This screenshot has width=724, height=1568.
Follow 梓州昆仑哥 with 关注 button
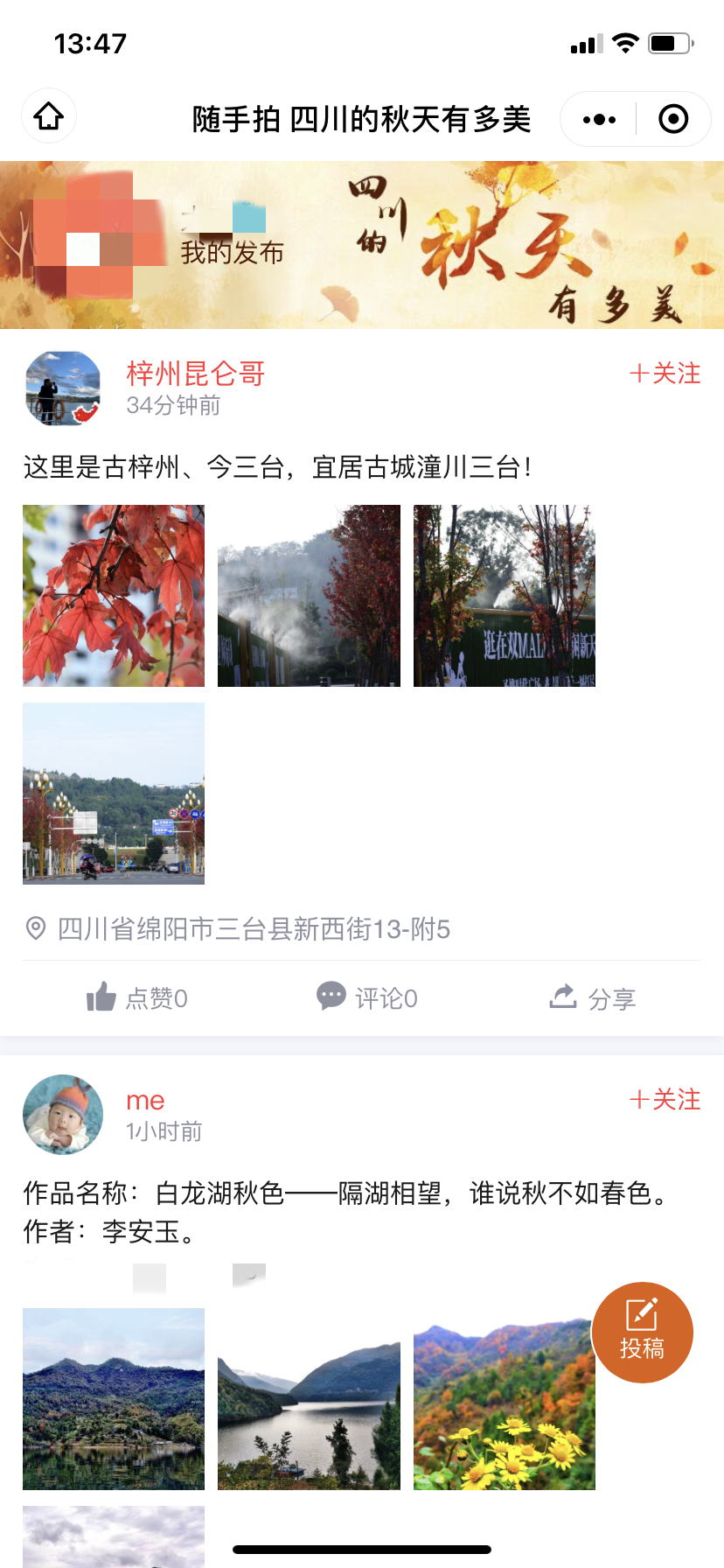(665, 374)
